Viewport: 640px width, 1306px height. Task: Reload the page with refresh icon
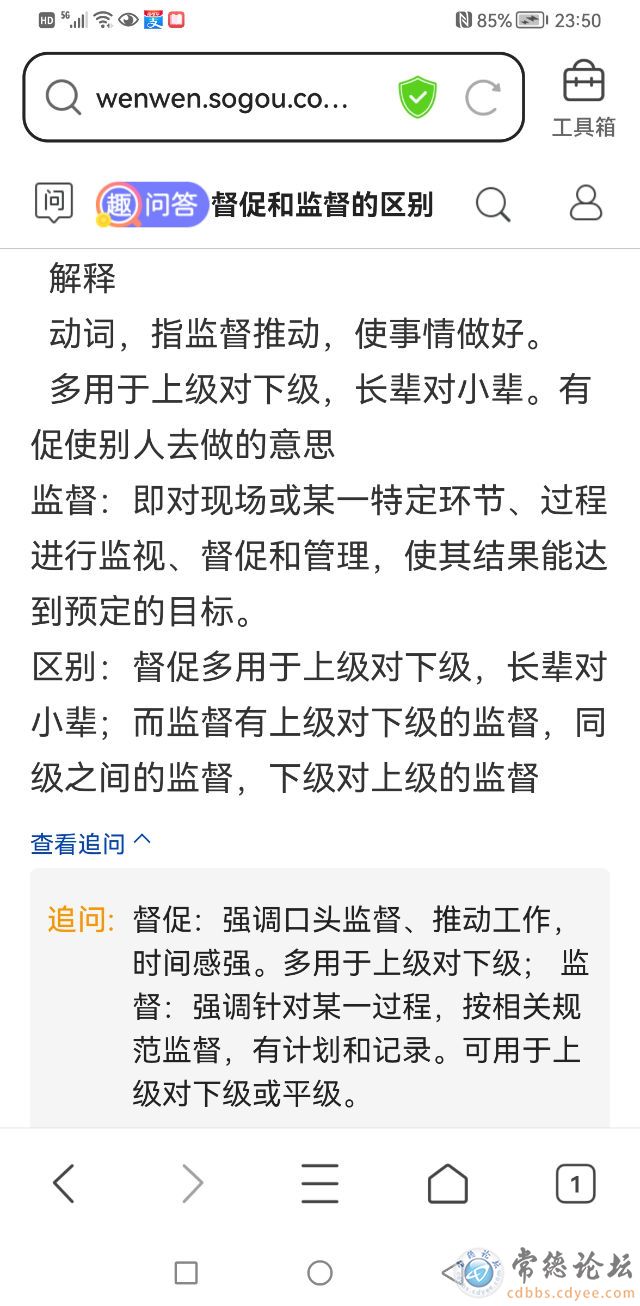point(482,98)
